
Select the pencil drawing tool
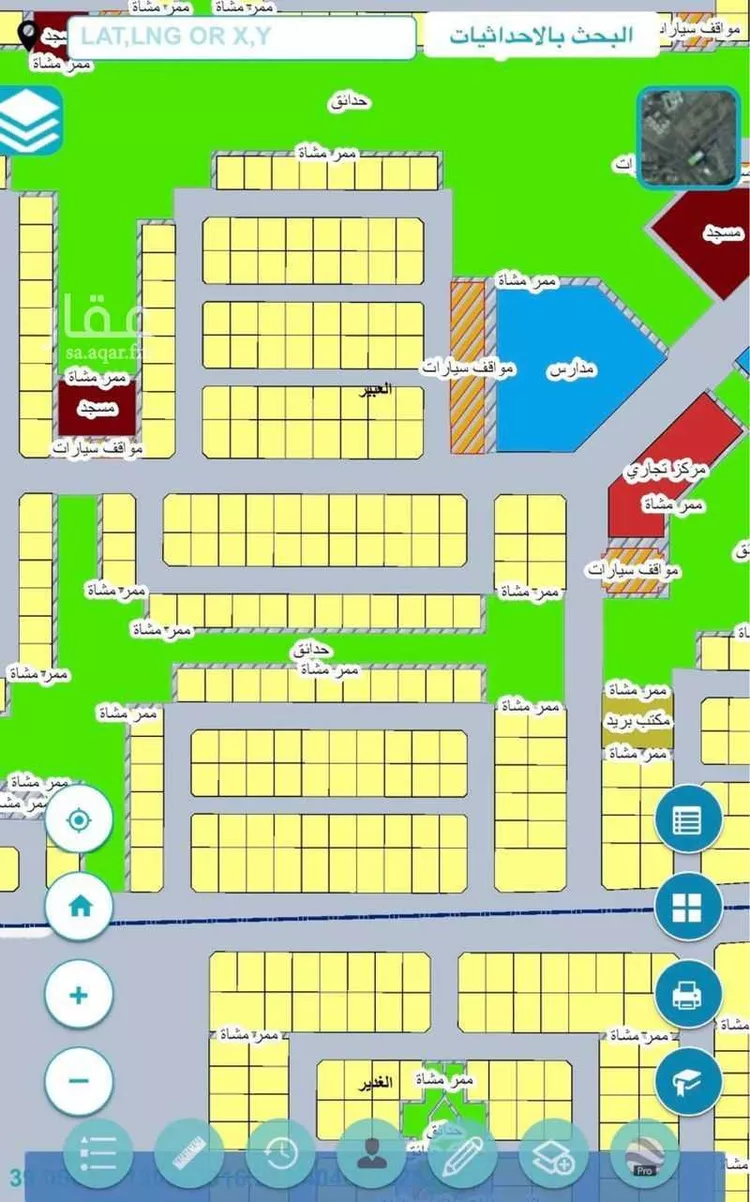[x=462, y=1153]
